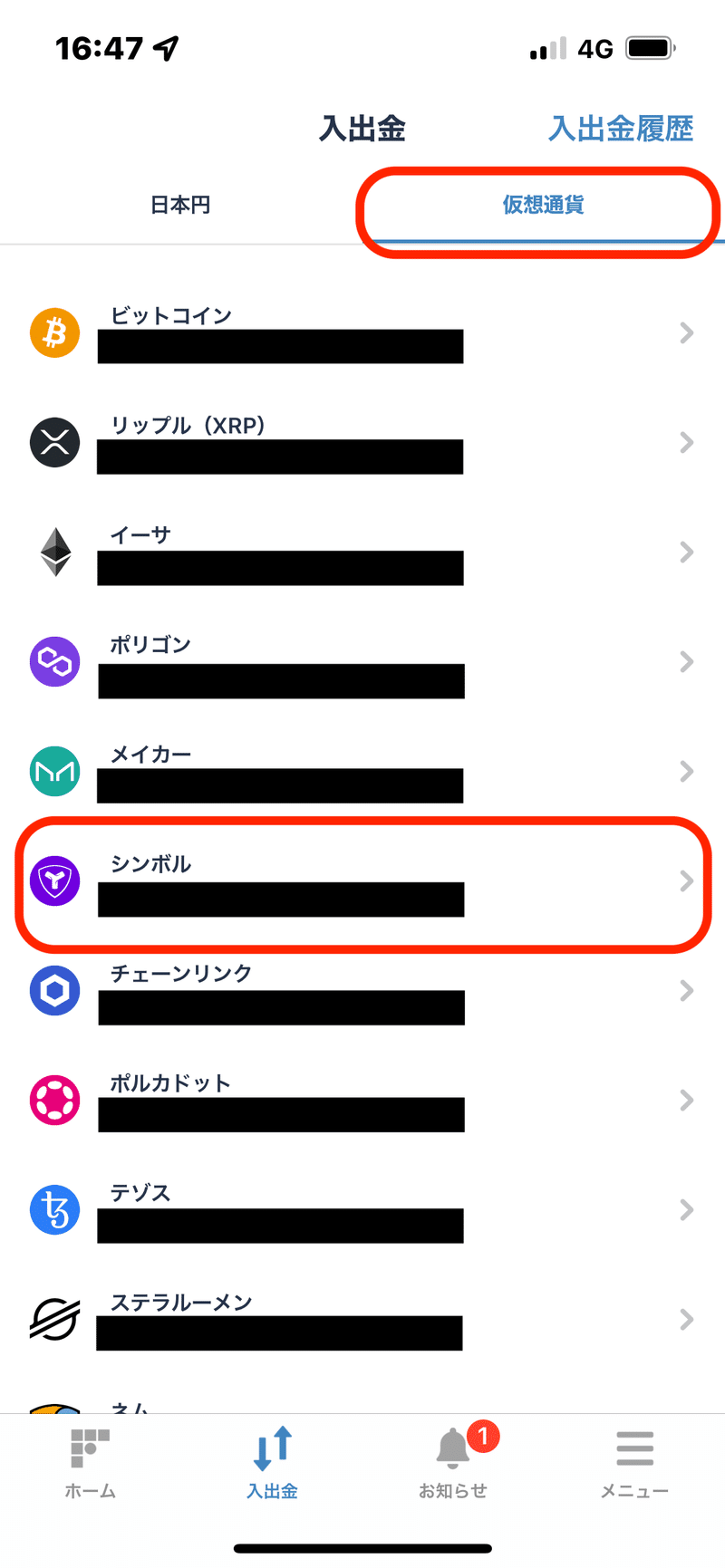This screenshot has height=1568, width=725.
Task: Open the メニュー tab
Action: [634, 1463]
